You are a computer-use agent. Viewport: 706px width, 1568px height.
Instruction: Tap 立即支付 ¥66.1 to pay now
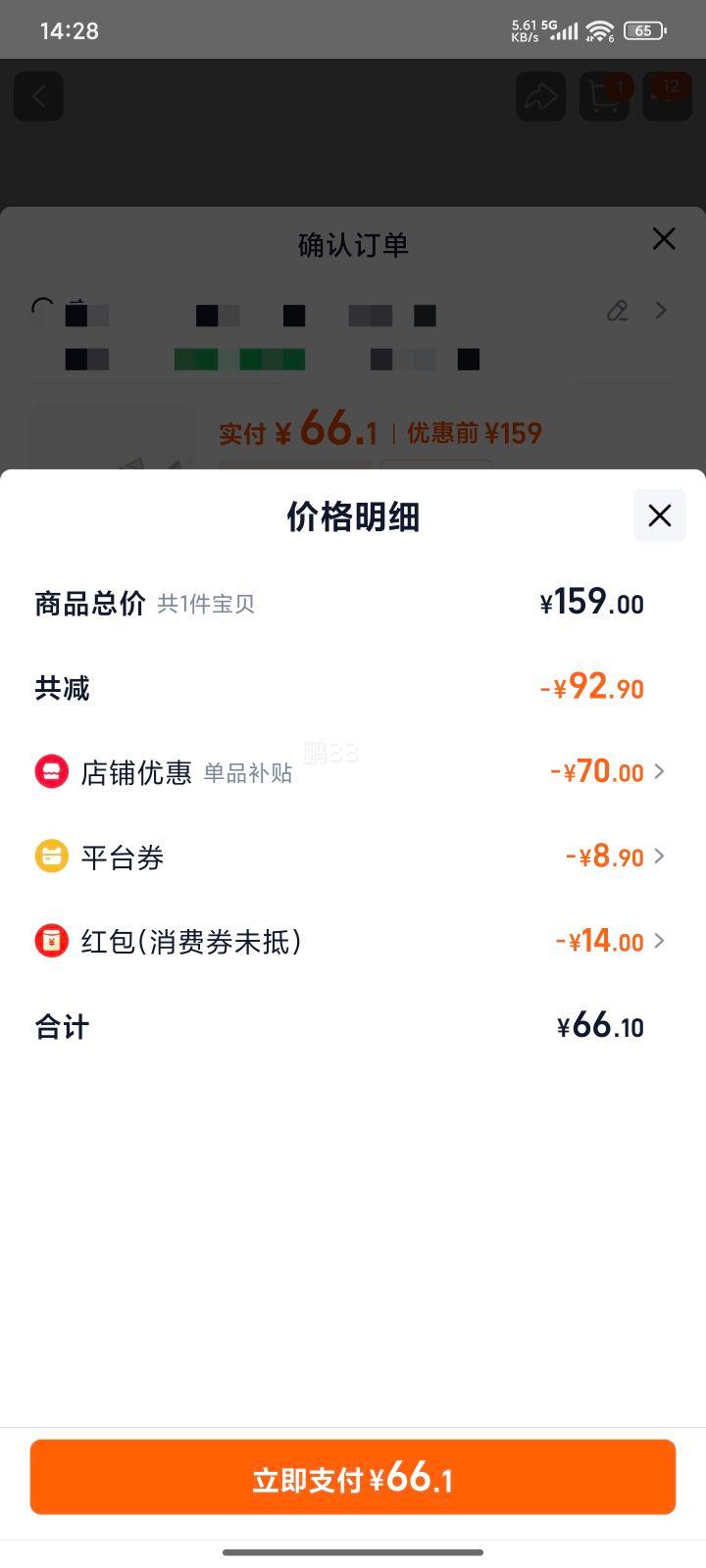tap(353, 1477)
